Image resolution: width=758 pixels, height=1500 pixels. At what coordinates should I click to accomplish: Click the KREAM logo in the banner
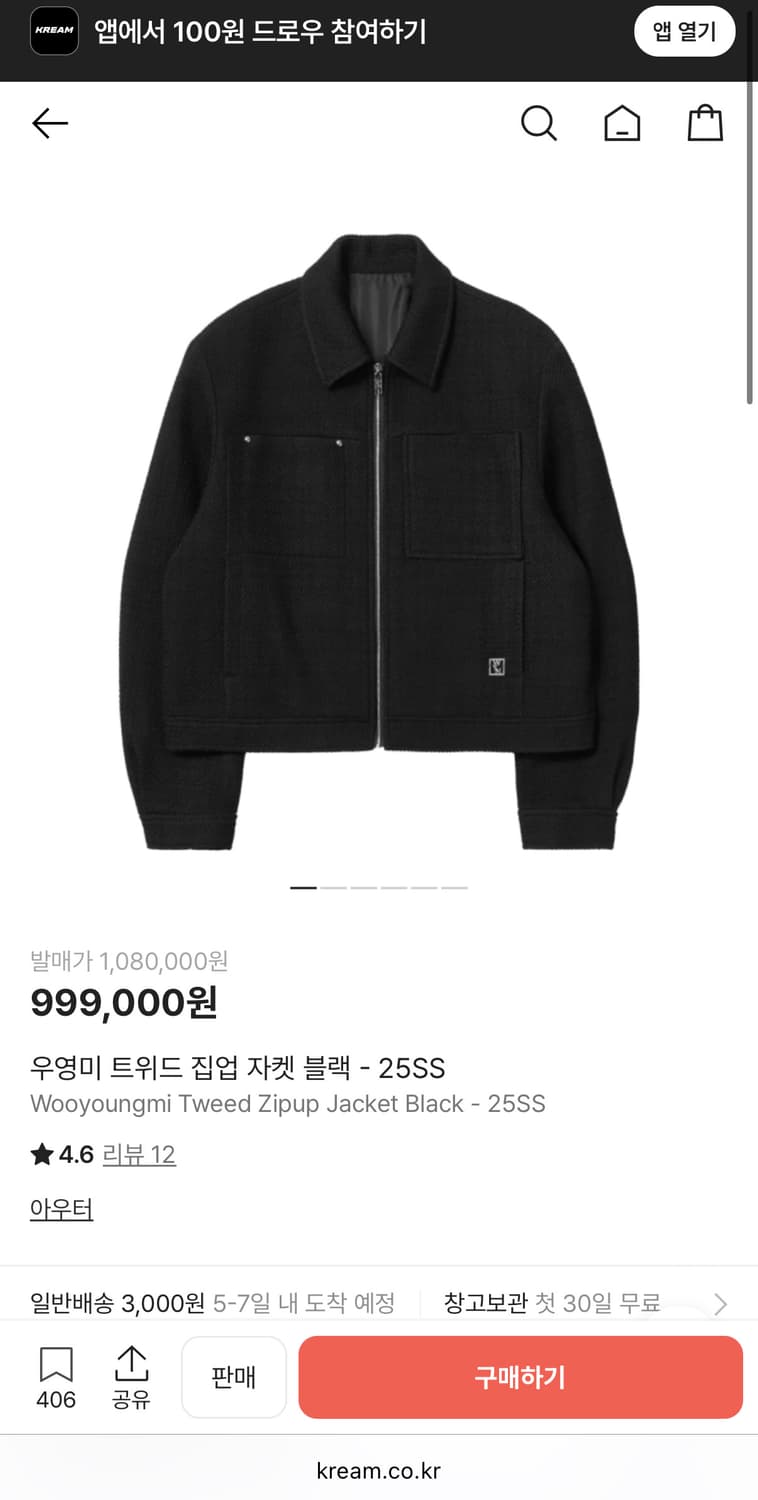pos(55,31)
